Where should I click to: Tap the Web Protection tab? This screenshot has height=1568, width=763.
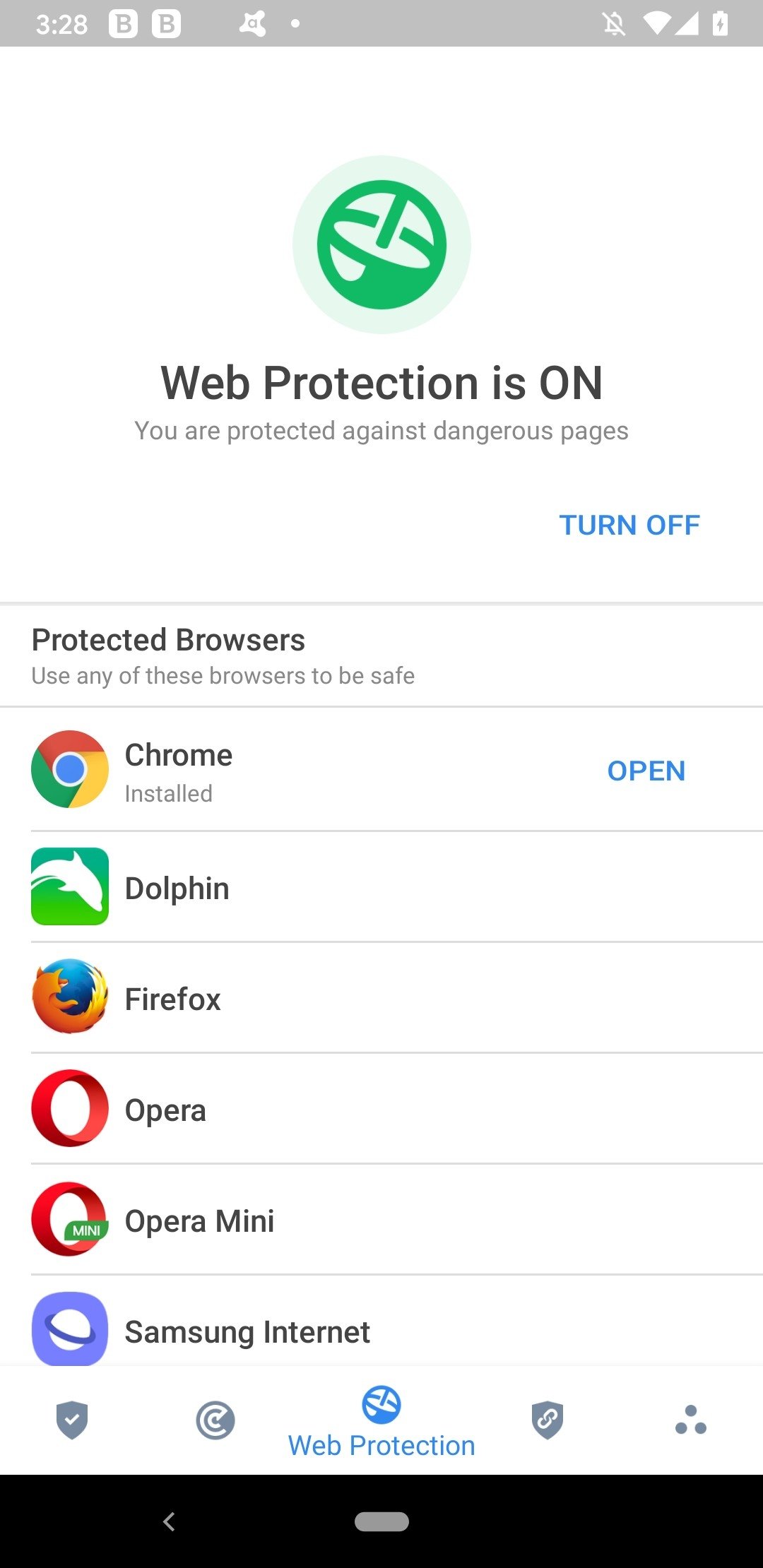click(381, 1422)
